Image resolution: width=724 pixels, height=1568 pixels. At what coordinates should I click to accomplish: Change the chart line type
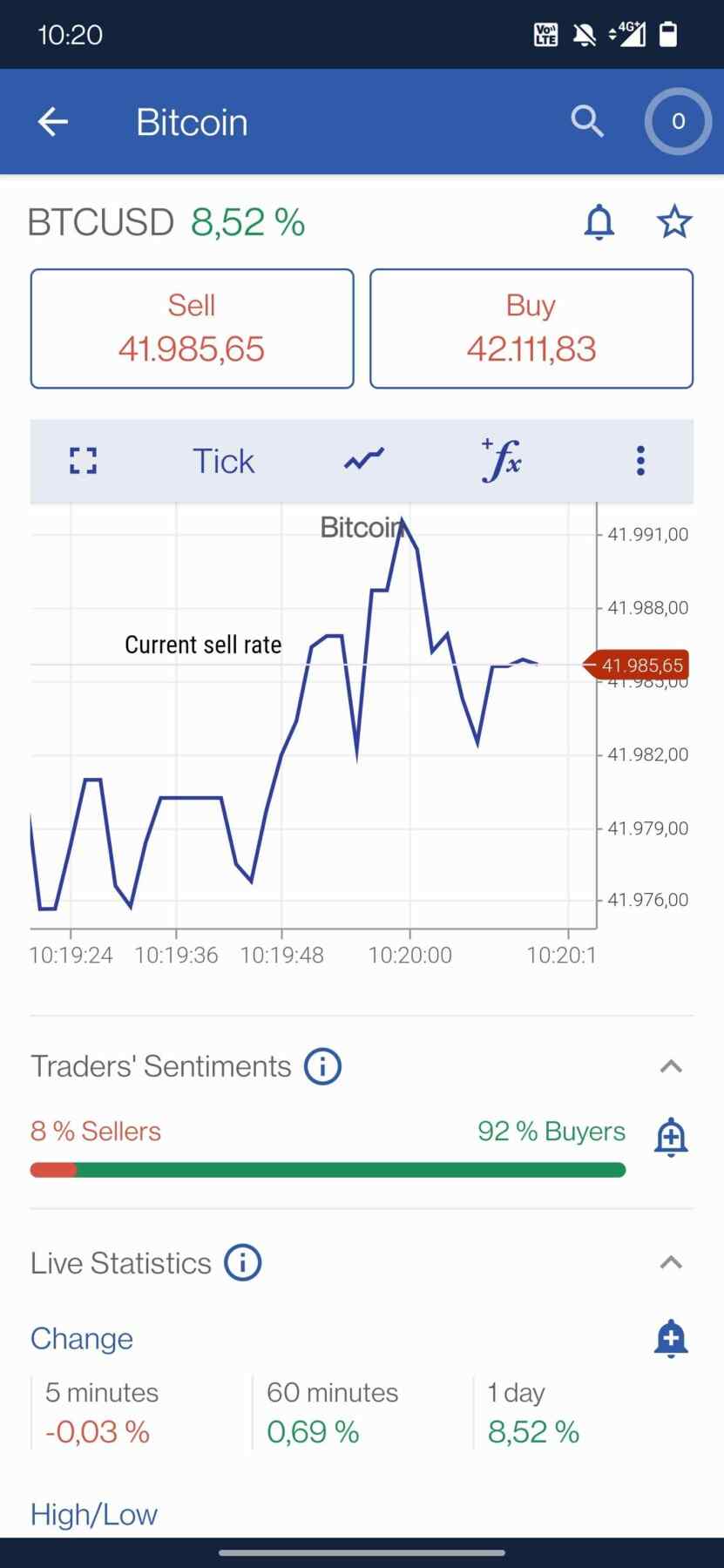click(363, 459)
